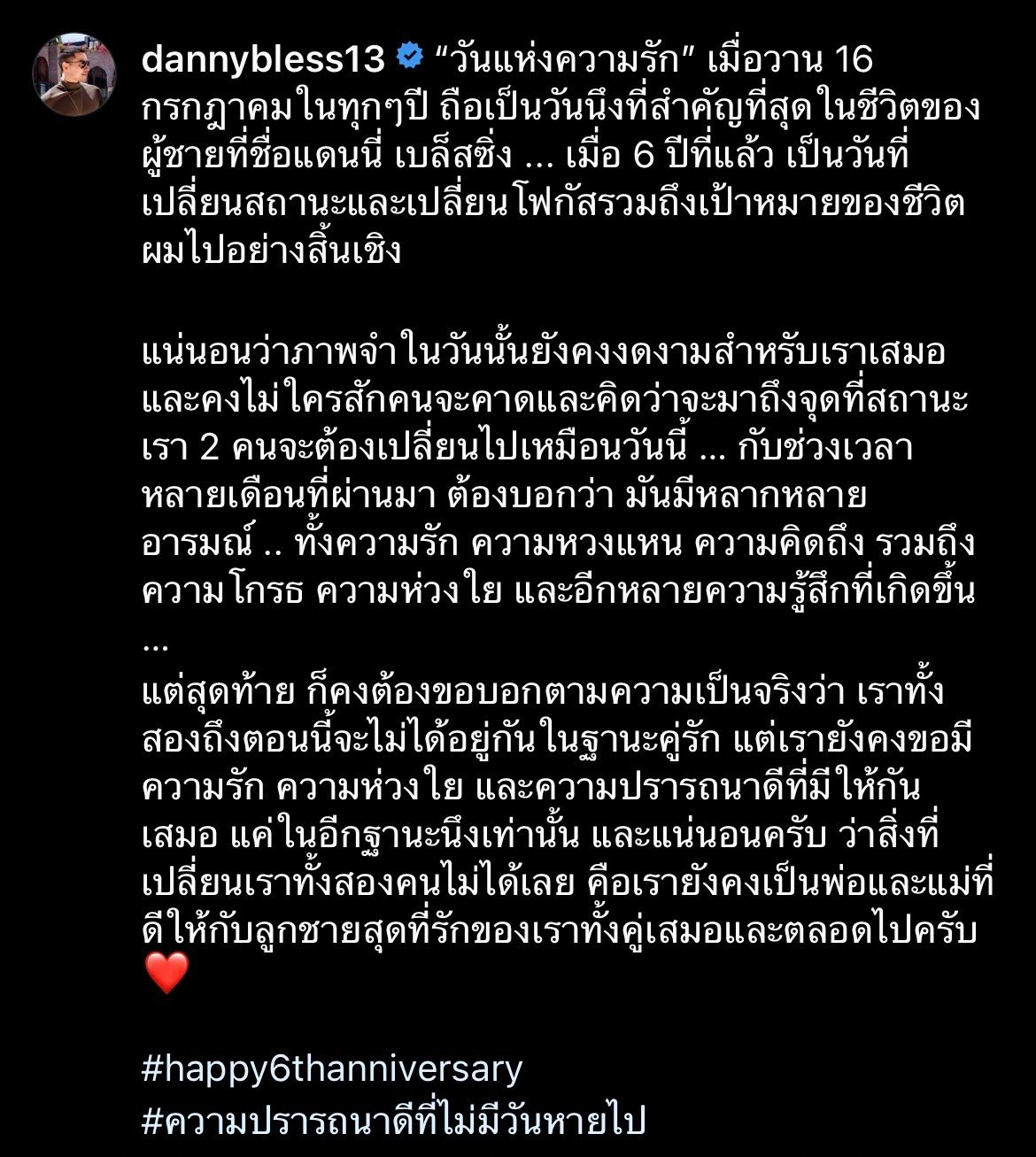Viewport: 1036px width, 1157px height.
Task: Open dannybless13's profile picture
Action: pyautogui.click(x=74, y=74)
